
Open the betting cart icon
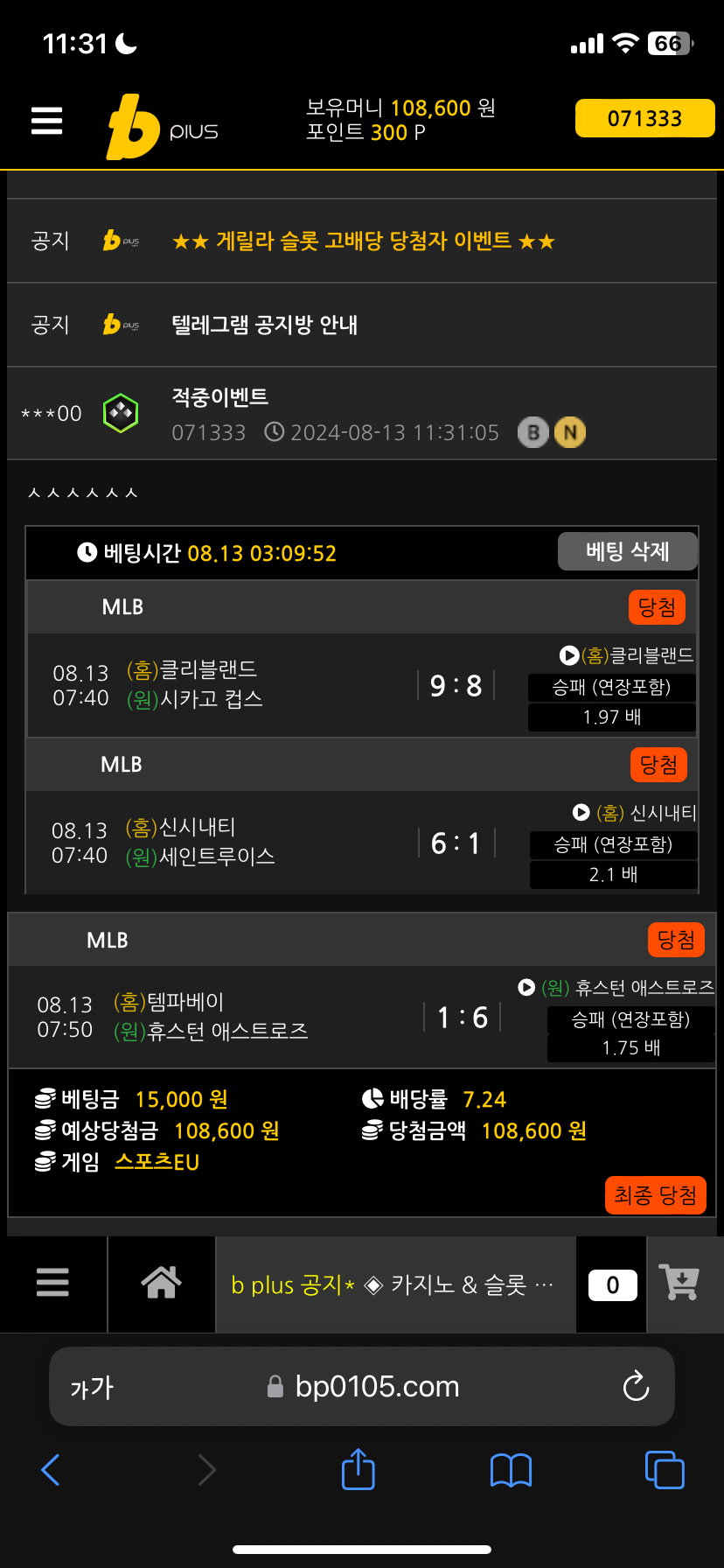click(680, 1283)
